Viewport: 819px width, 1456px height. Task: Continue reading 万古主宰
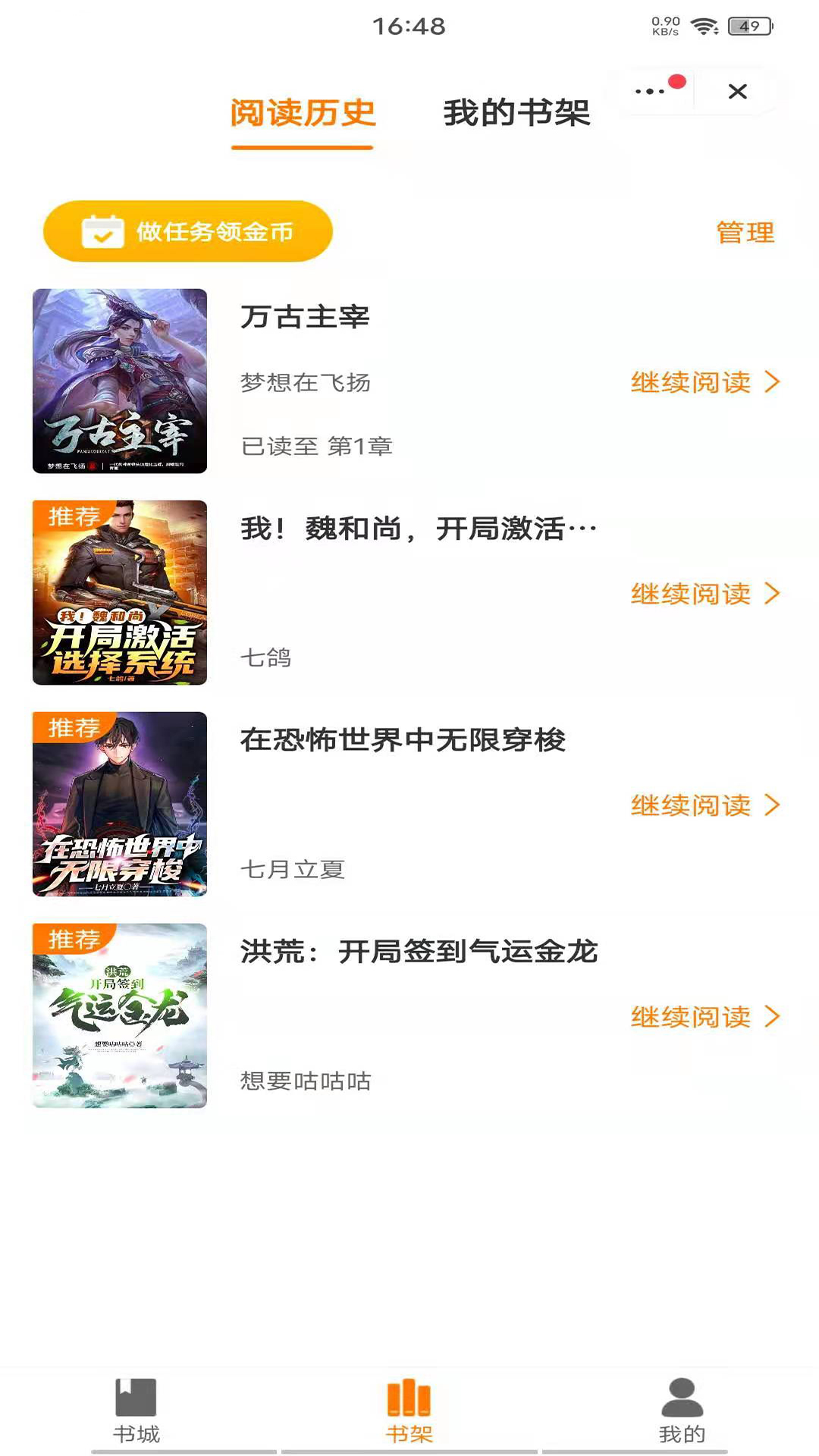[x=704, y=382]
